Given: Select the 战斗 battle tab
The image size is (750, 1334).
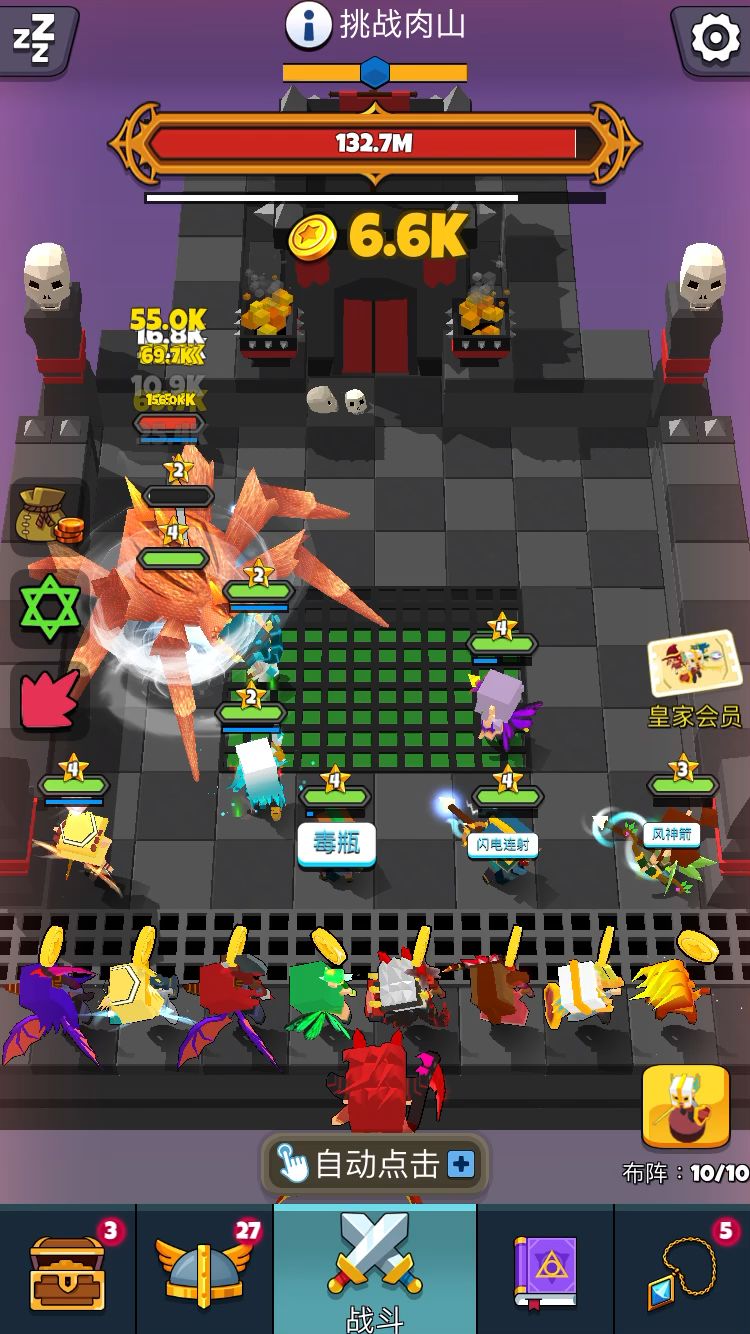Looking at the screenshot, I should coord(375,1270).
